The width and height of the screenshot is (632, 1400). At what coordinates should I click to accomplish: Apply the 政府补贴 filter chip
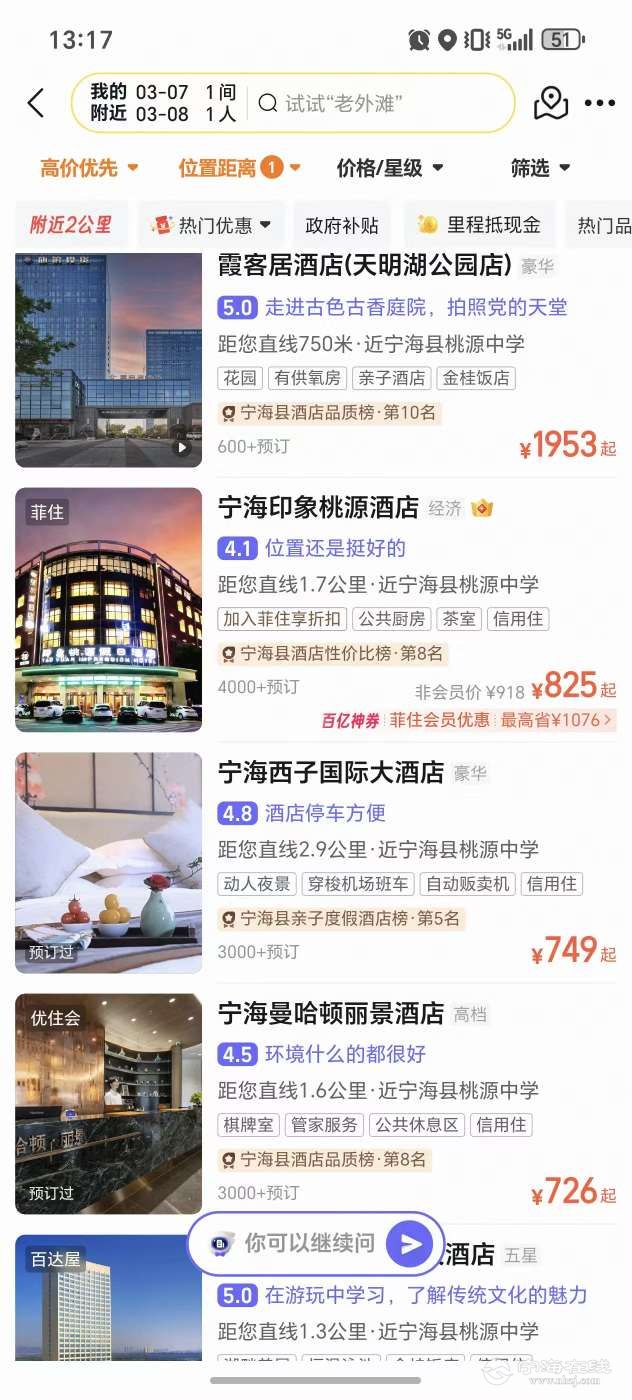[342, 225]
